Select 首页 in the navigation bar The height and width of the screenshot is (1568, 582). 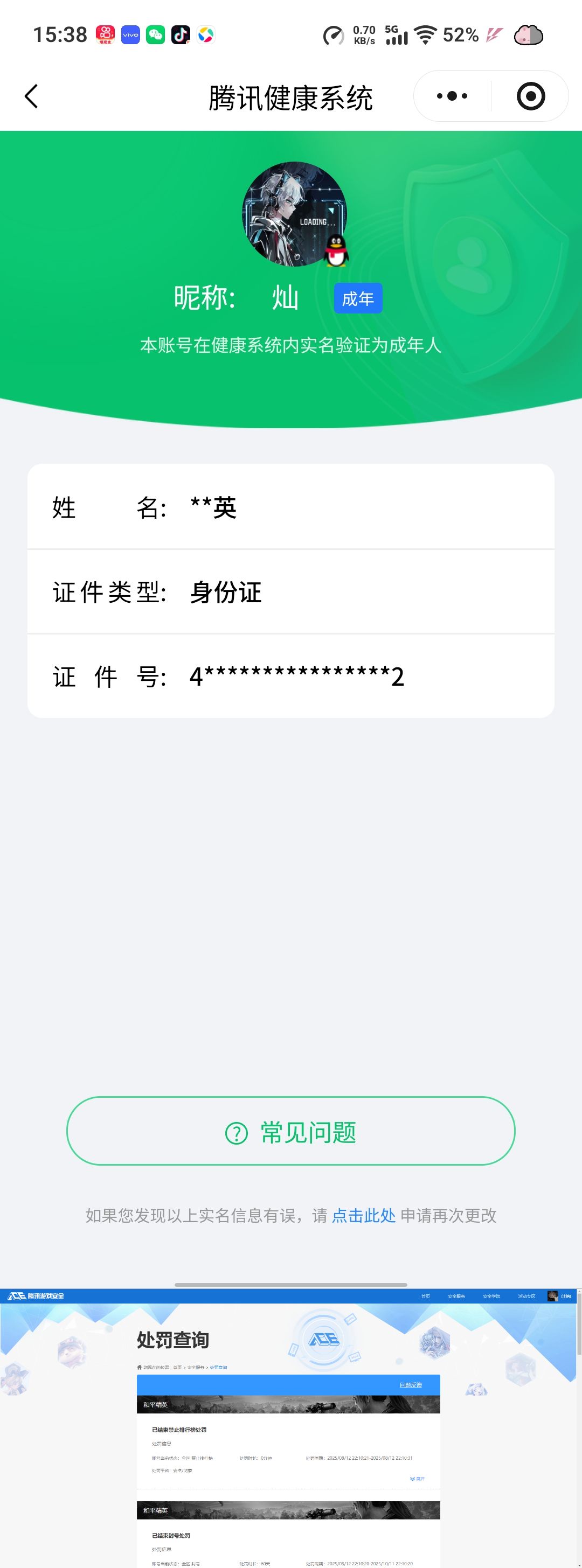[426, 1297]
